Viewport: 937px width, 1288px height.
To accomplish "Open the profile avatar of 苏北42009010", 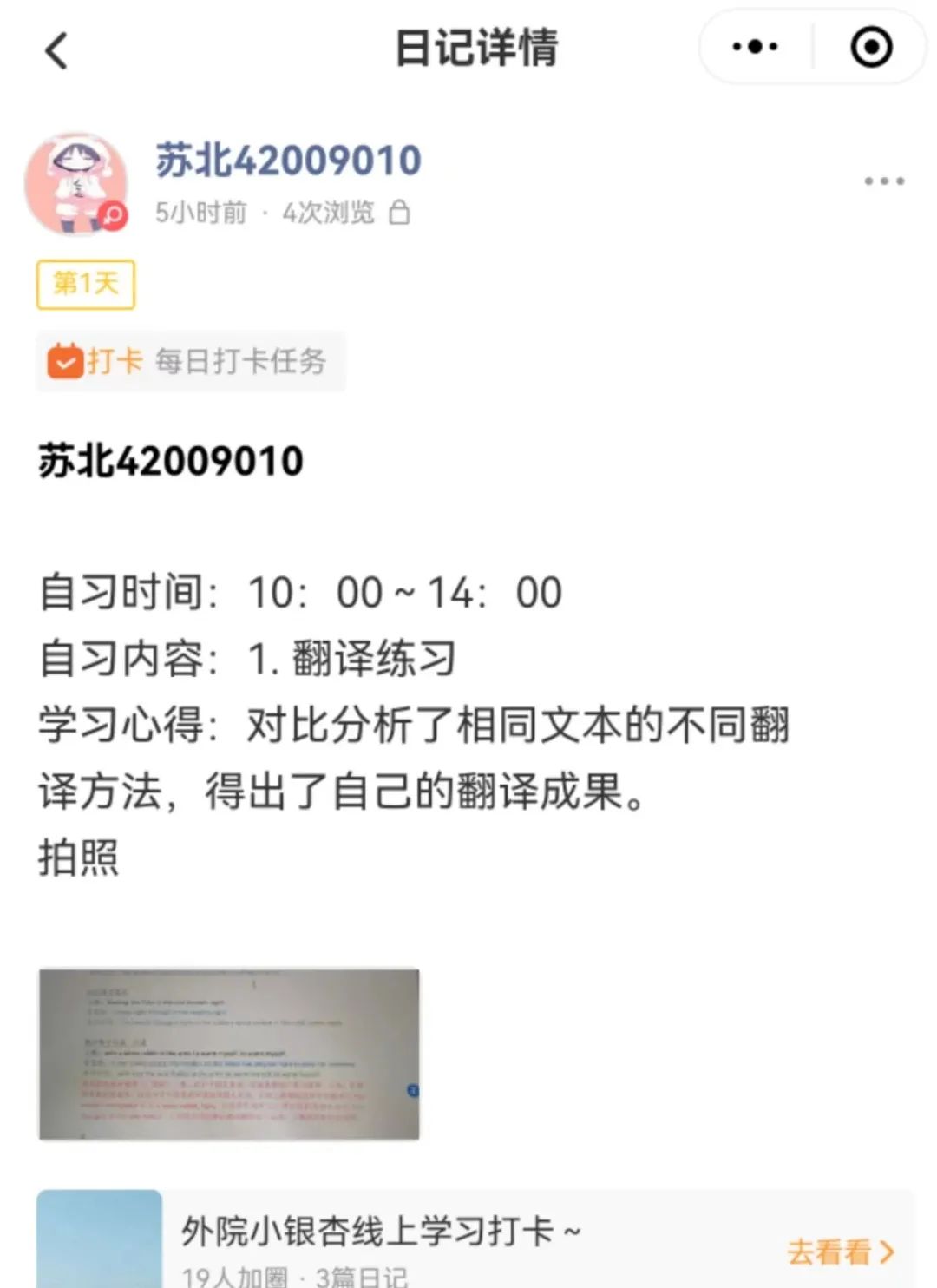I will pyautogui.click(x=76, y=183).
